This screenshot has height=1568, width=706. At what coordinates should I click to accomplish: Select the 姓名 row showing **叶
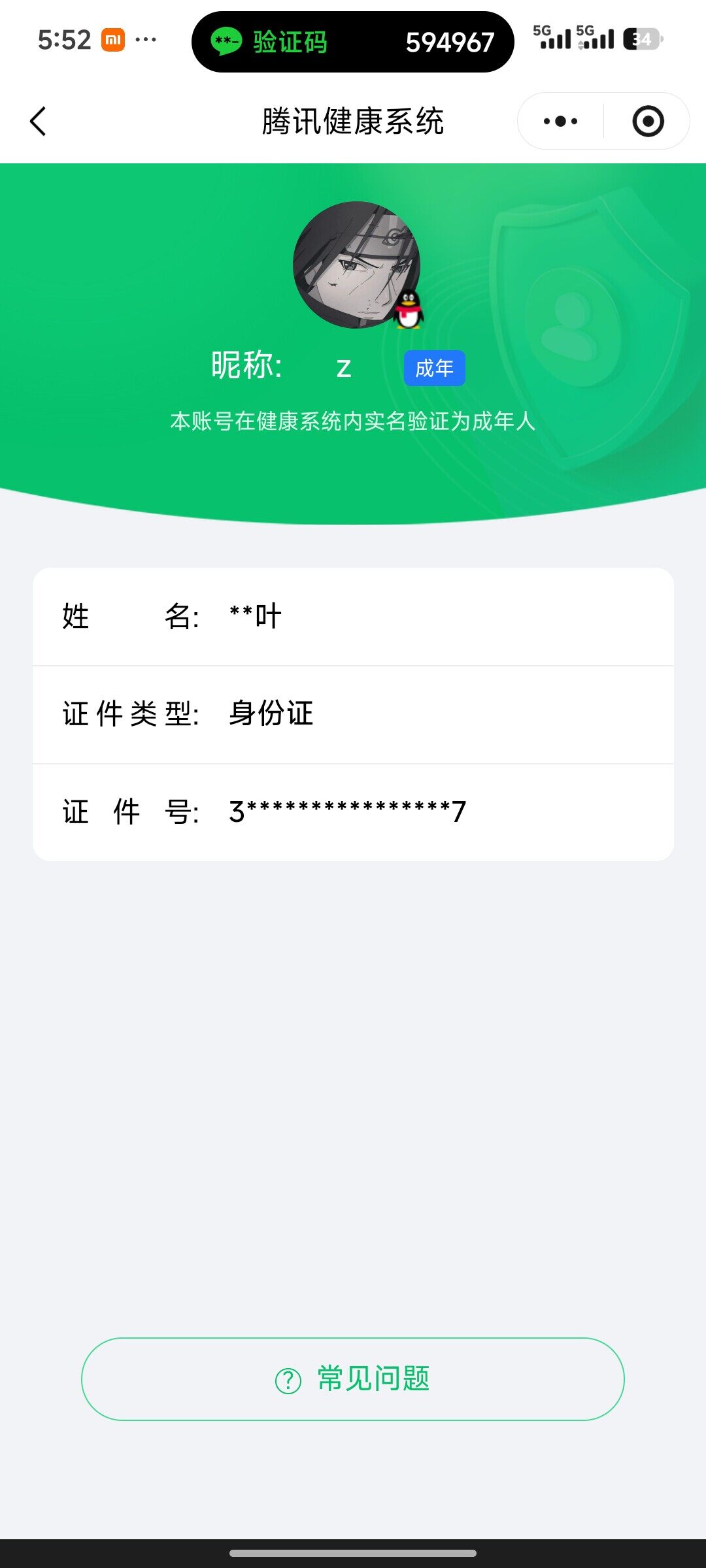353,617
